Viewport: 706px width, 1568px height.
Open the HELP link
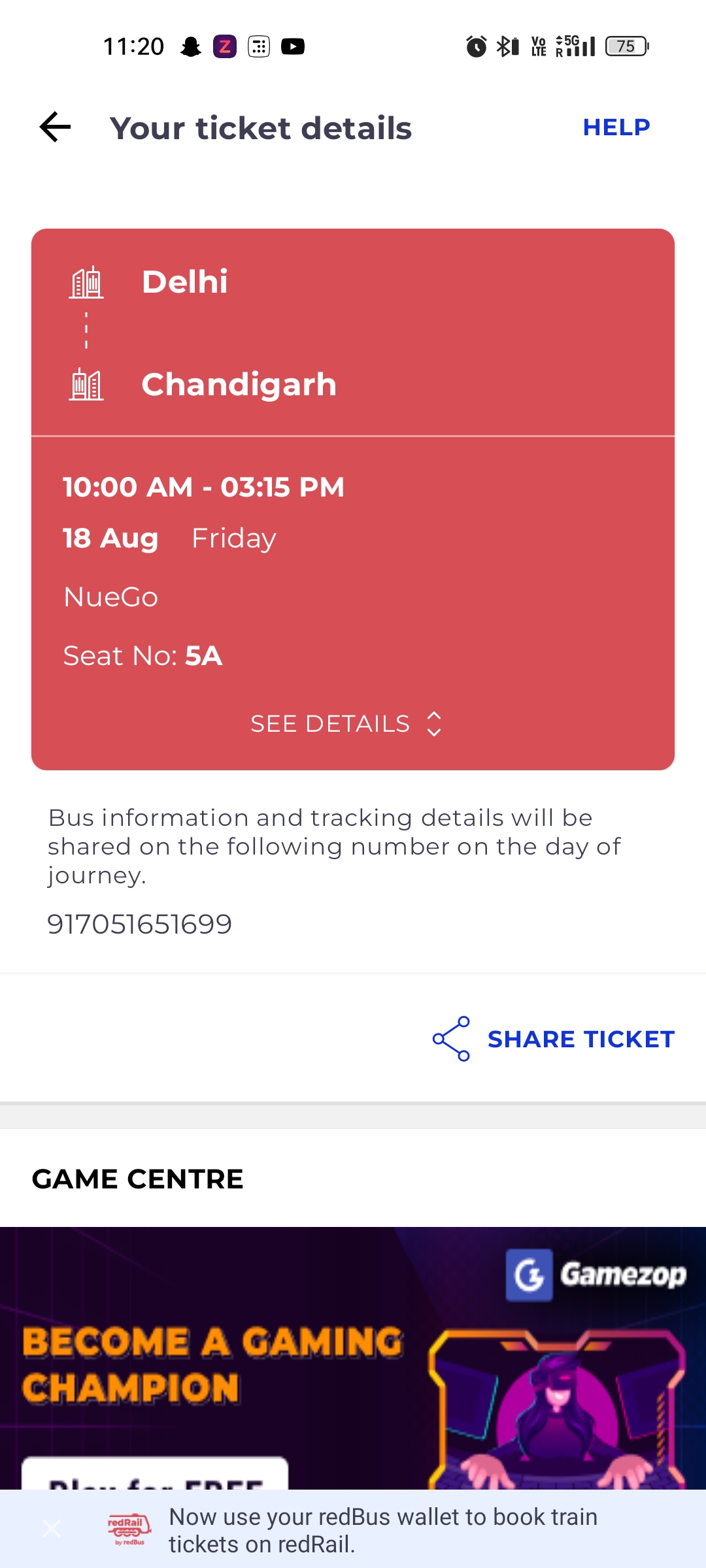(616, 127)
